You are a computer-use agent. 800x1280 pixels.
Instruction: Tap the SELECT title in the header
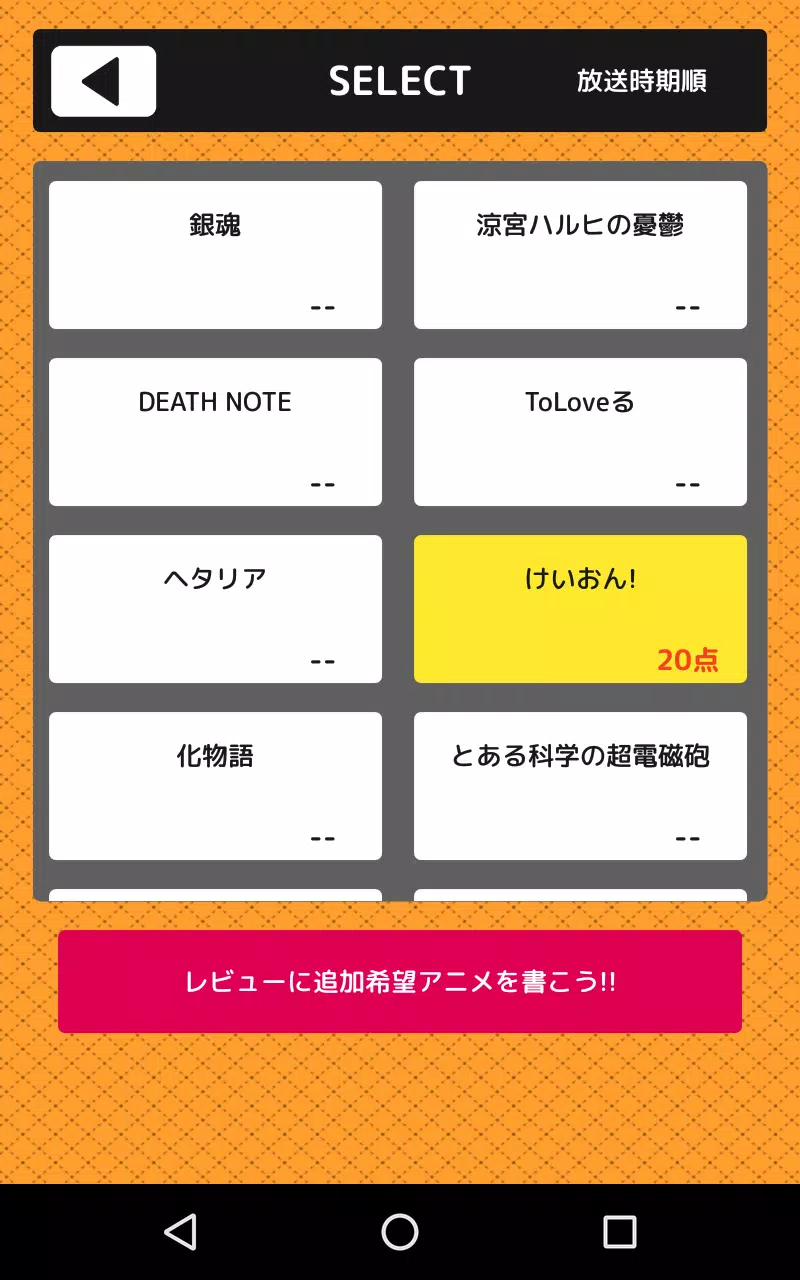[400, 80]
